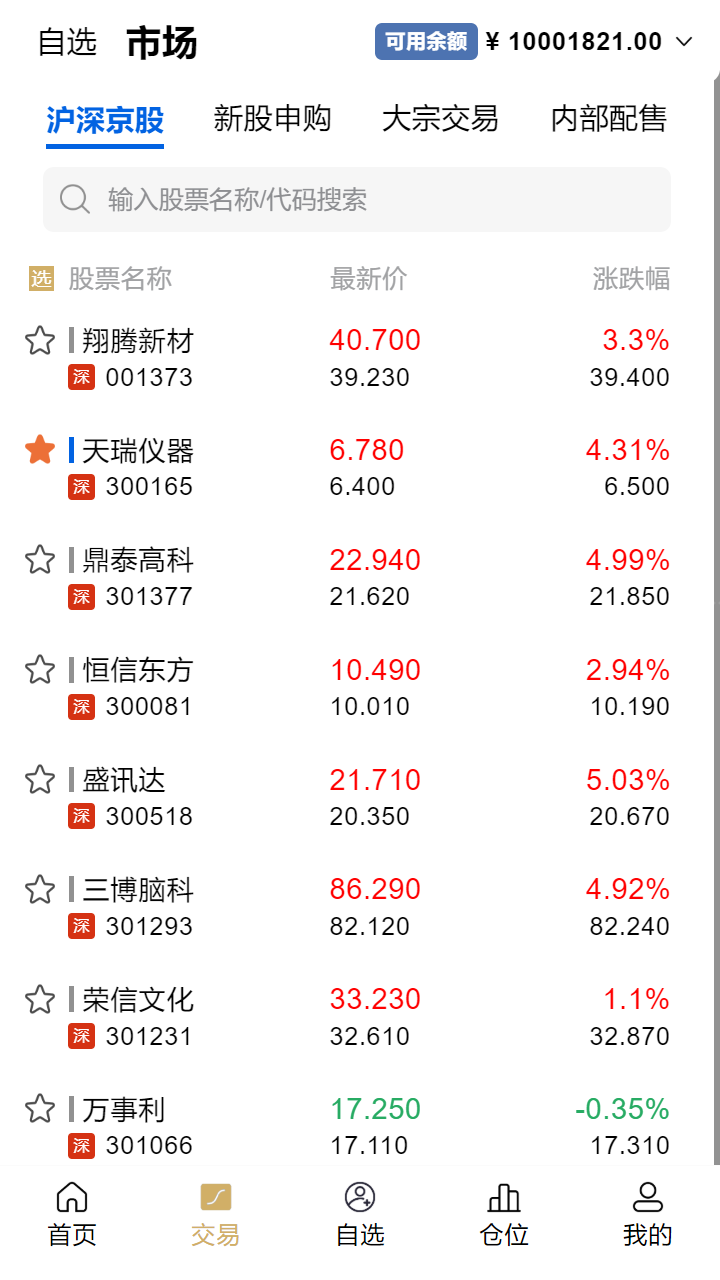The height and width of the screenshot is (1280, 720).
Task: Expand the 可用余额 balance dropdown
Action: pyautogui.click(x=684, y=42)
